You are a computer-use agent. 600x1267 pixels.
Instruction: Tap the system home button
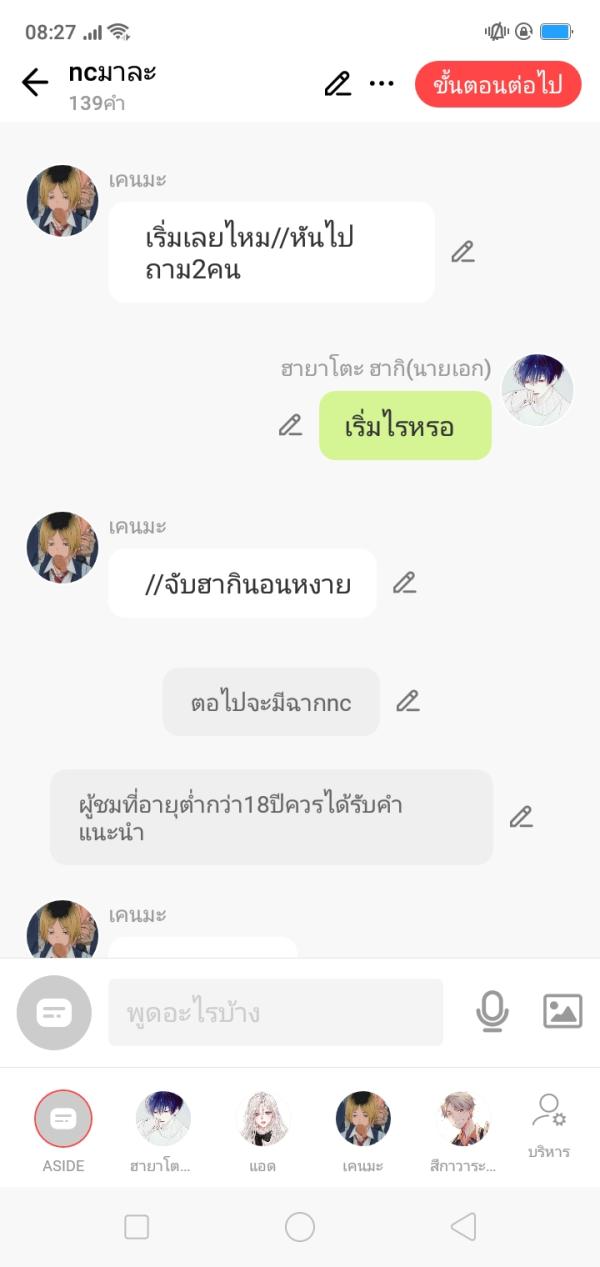coord(300,1227)
